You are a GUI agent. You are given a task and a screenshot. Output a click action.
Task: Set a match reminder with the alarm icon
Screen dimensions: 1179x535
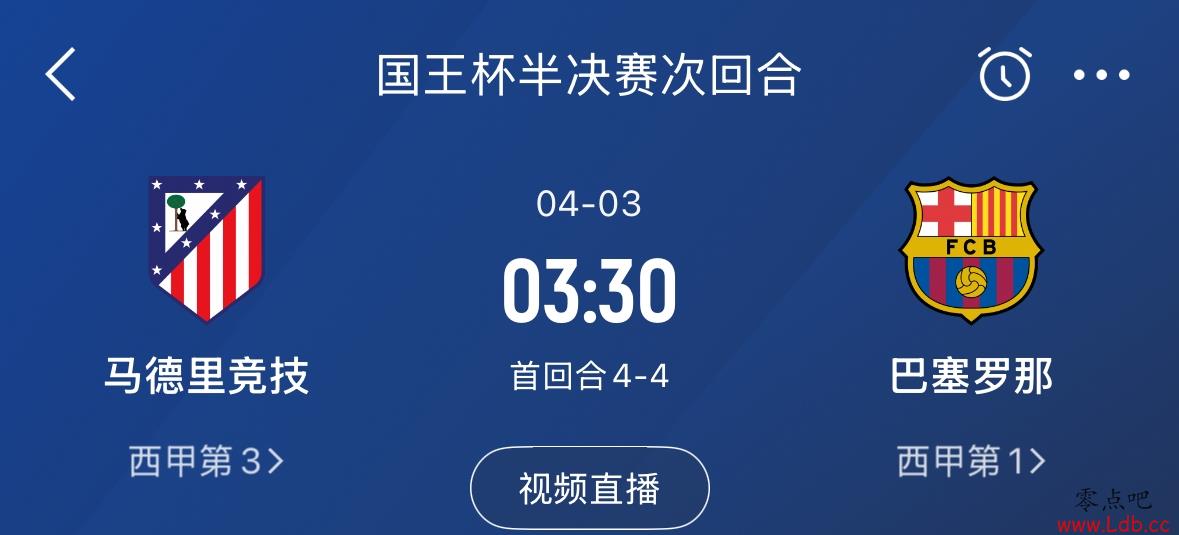[x=1004, y=74]
